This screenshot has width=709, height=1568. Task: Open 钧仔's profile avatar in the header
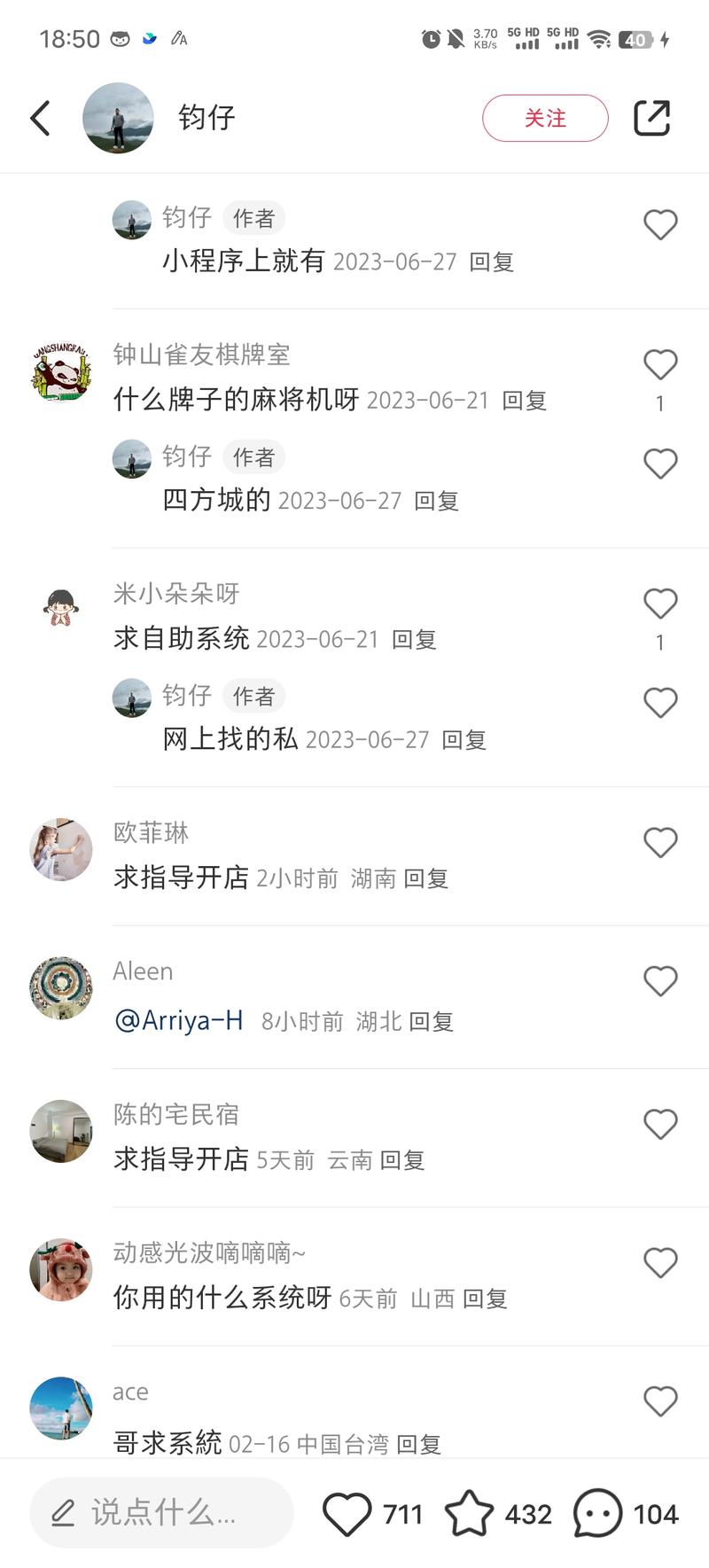118,118
